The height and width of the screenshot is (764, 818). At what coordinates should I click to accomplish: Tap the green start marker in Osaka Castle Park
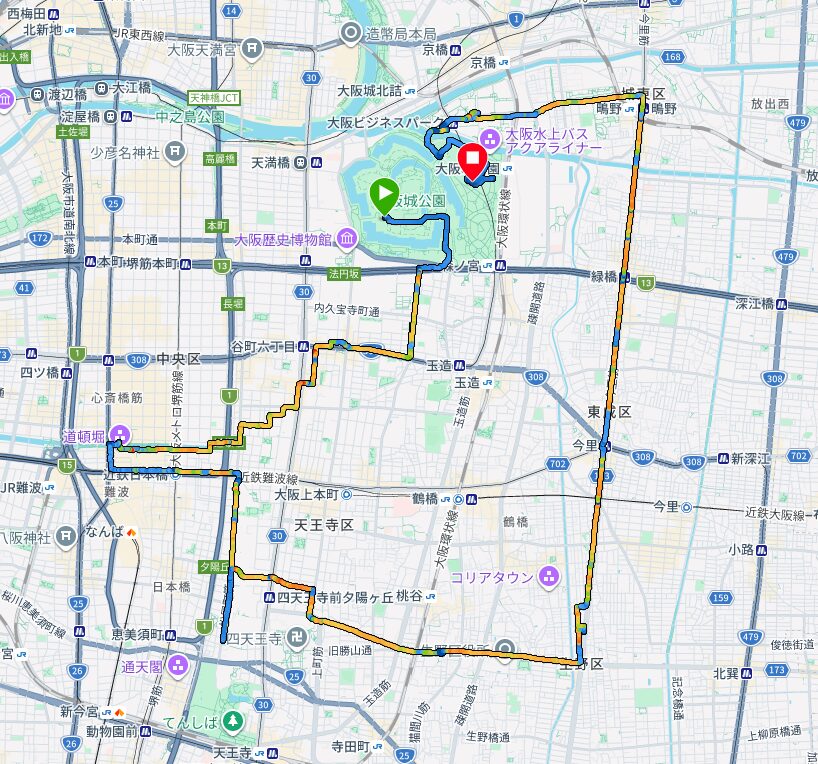(x=384, y=194)
